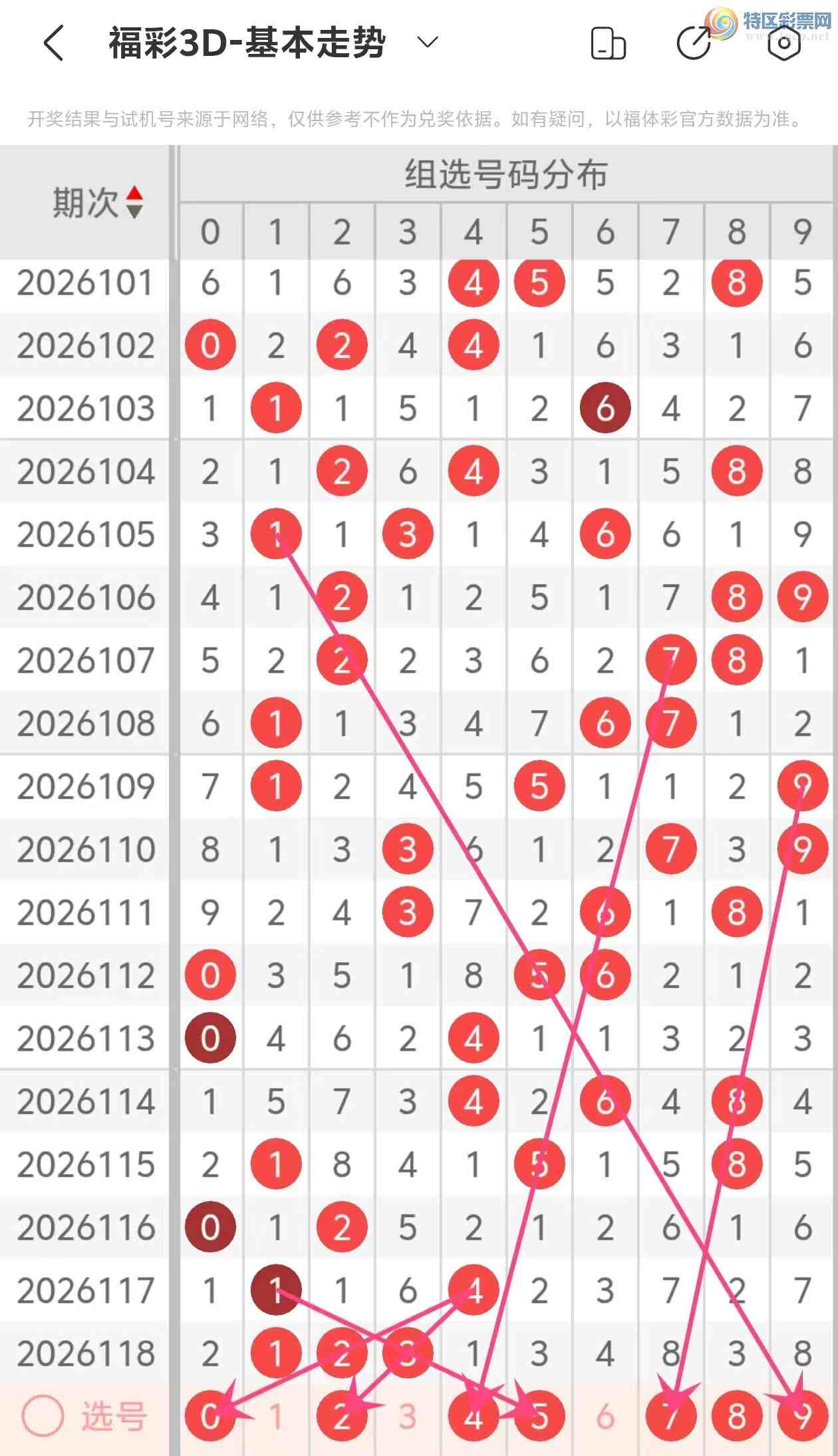Pick number 7 in the 选号 row
This screenshot has width=838, height=1456.
pyautogui.click(x=671, y=1417)
